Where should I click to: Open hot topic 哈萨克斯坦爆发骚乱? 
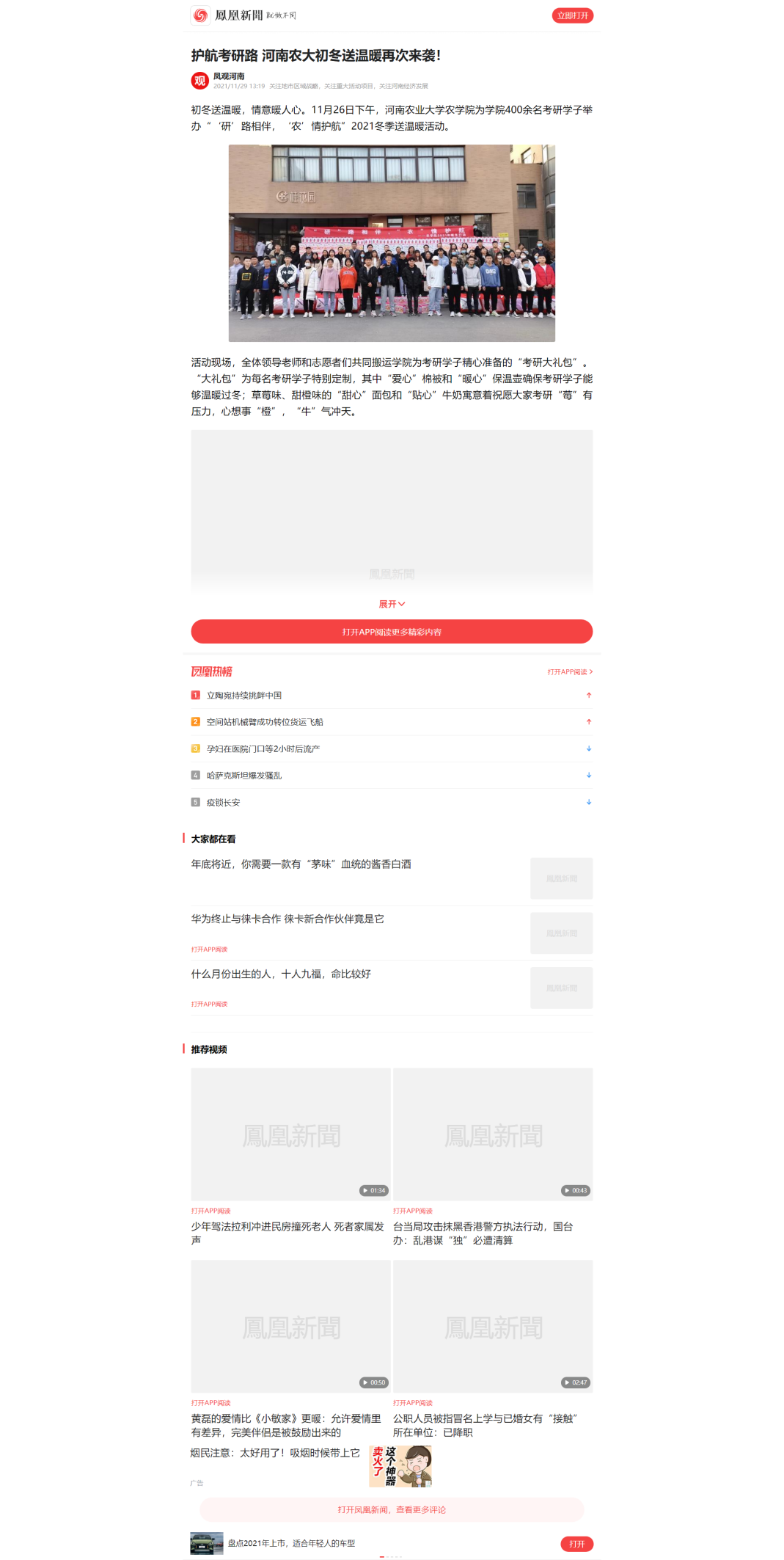click(243, 776)
